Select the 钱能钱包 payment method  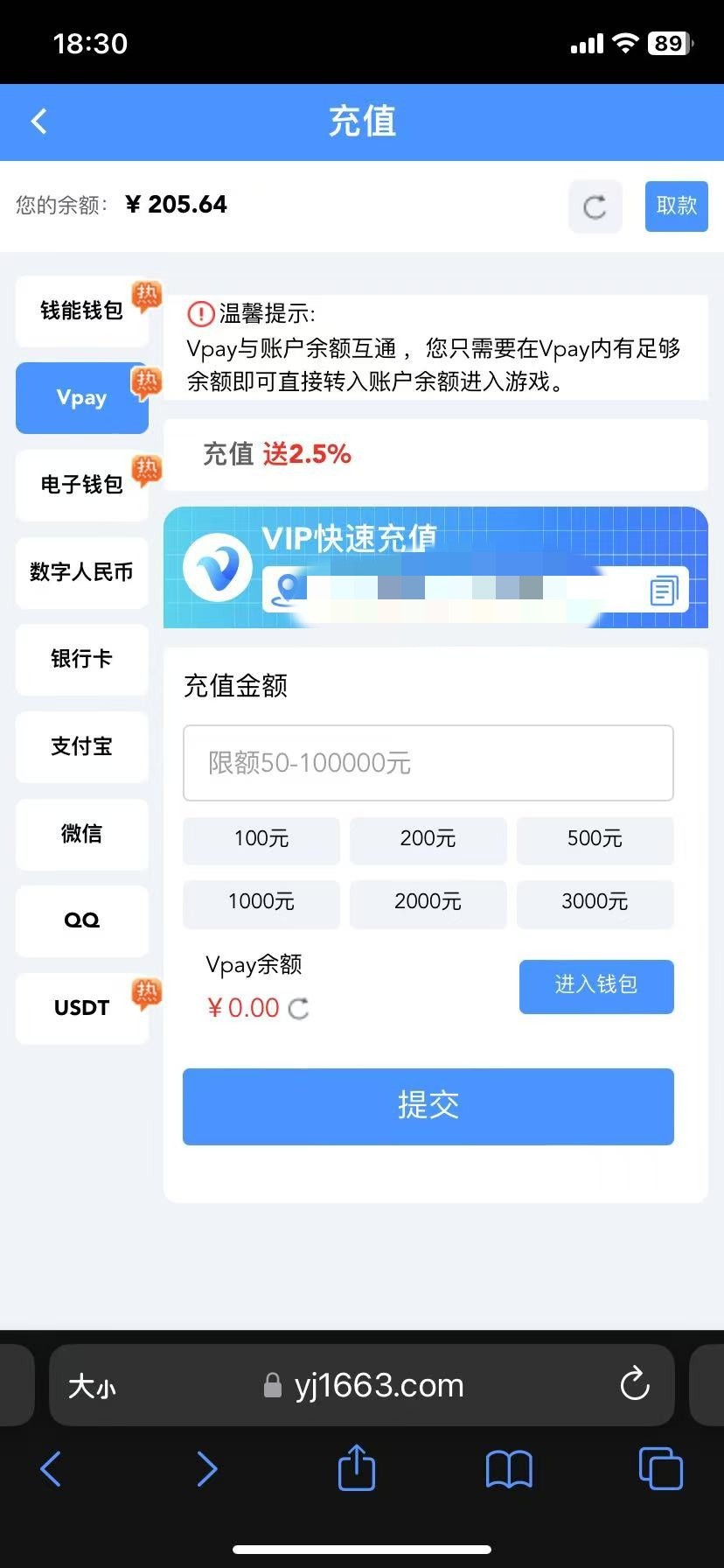pos(82,311)
